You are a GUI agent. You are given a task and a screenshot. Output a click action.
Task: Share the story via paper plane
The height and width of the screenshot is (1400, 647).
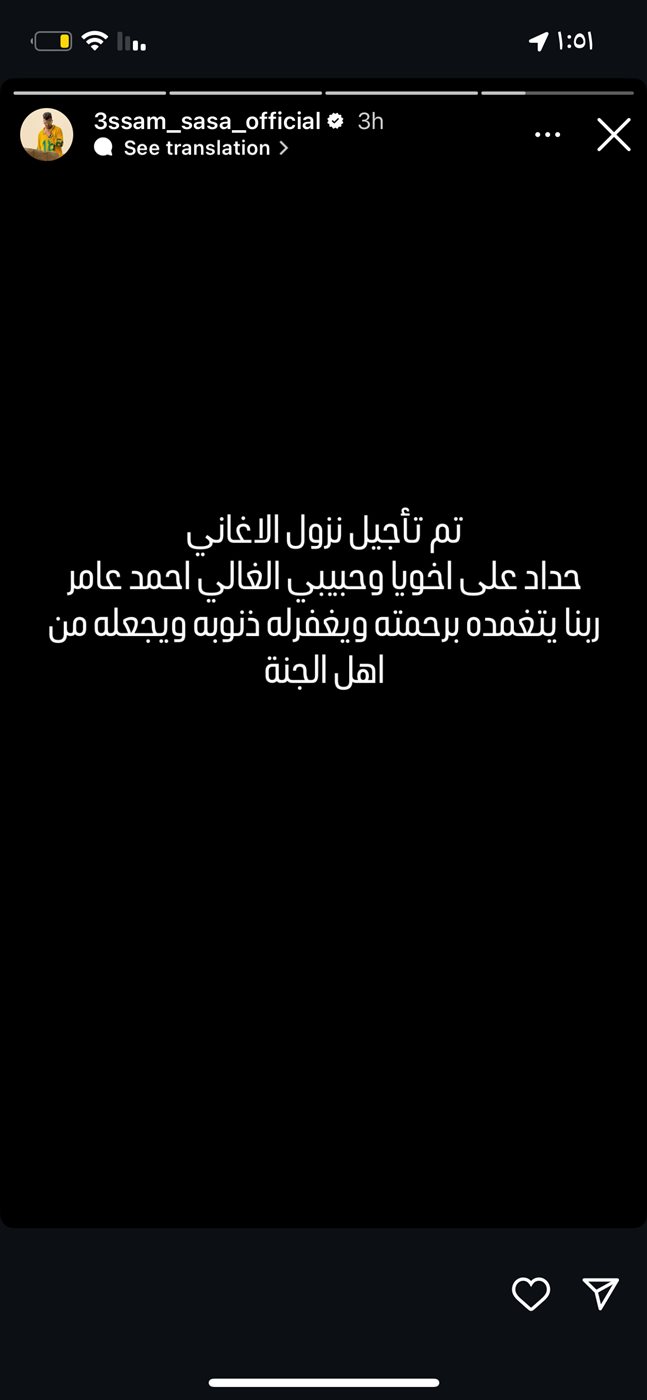pos(601,1294)
